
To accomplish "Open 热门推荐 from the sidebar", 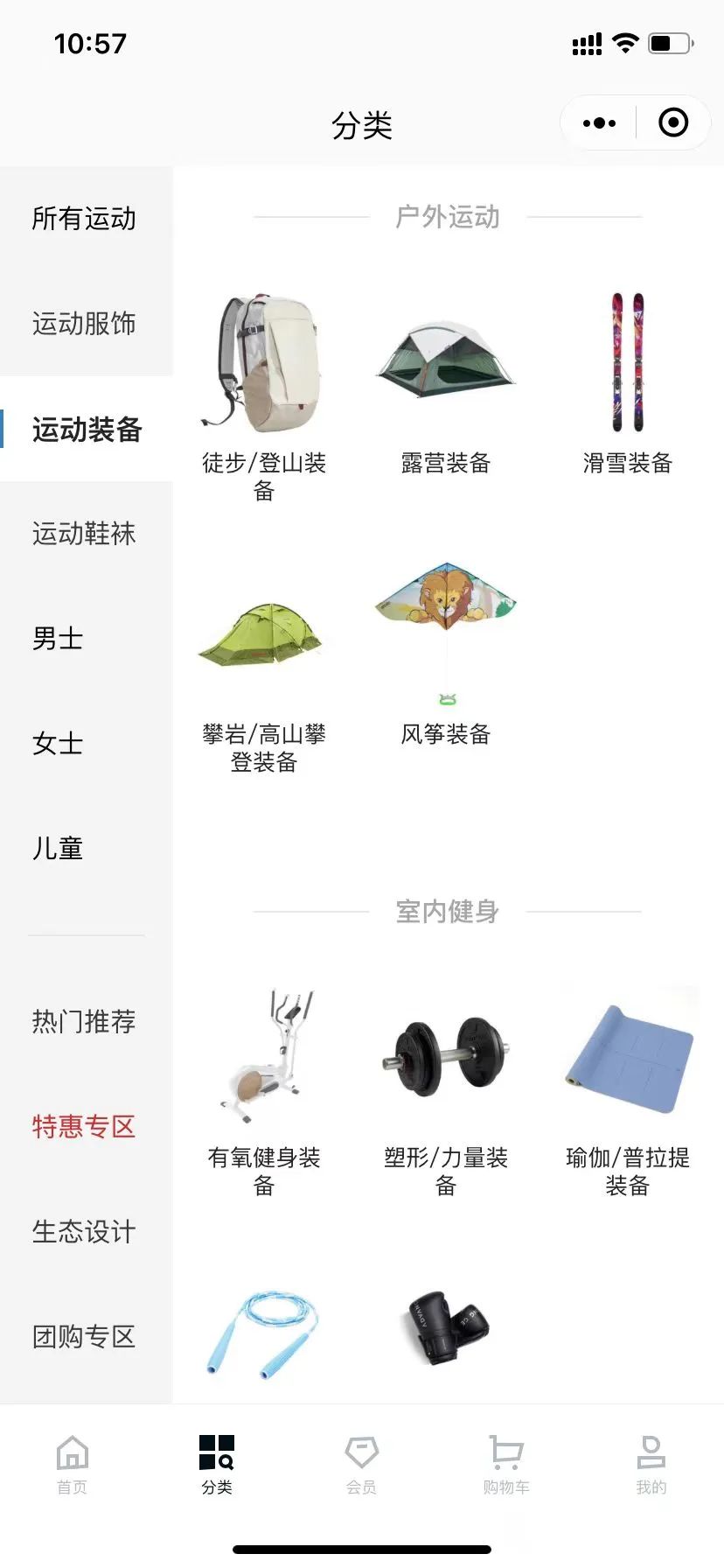I will (84, 1021).
